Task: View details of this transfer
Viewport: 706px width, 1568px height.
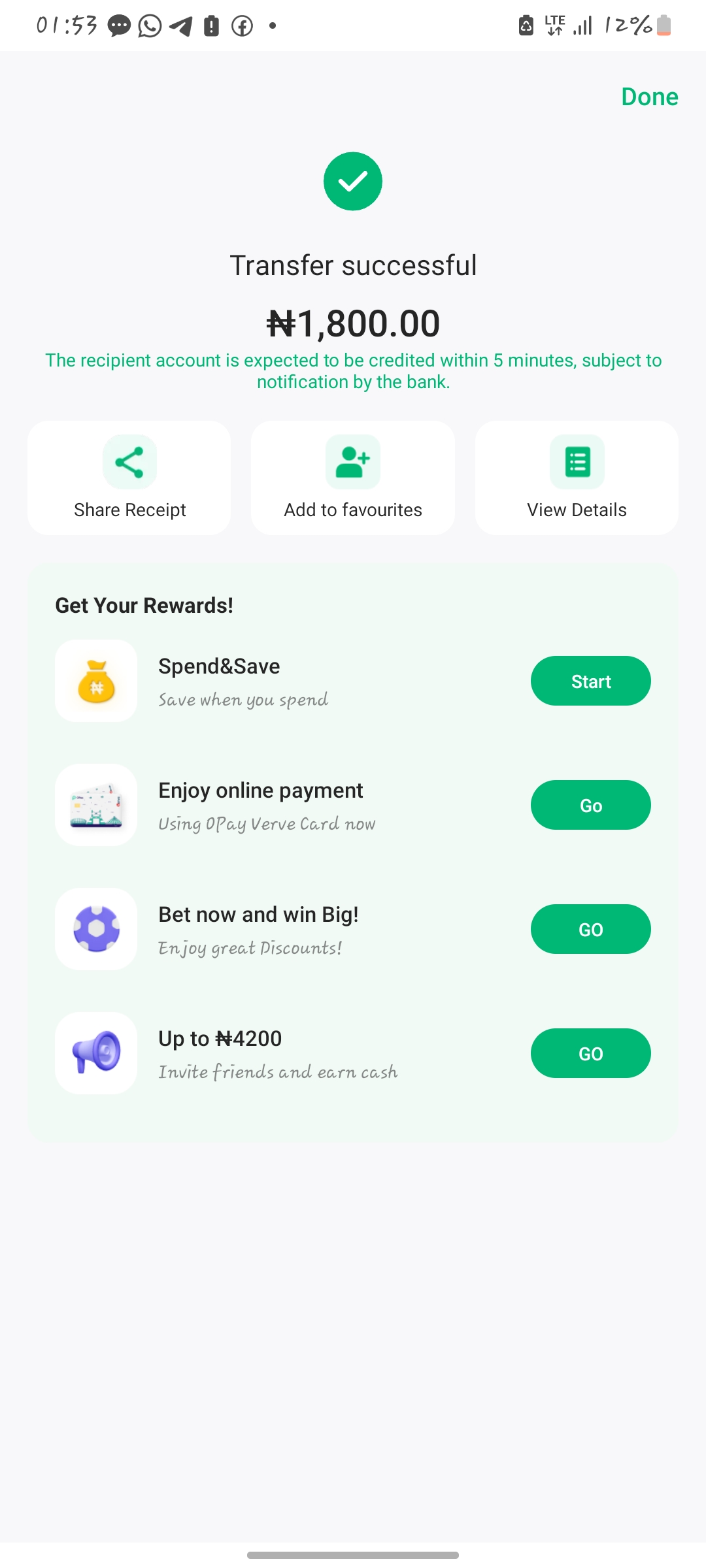Action: tap(577, 478)
